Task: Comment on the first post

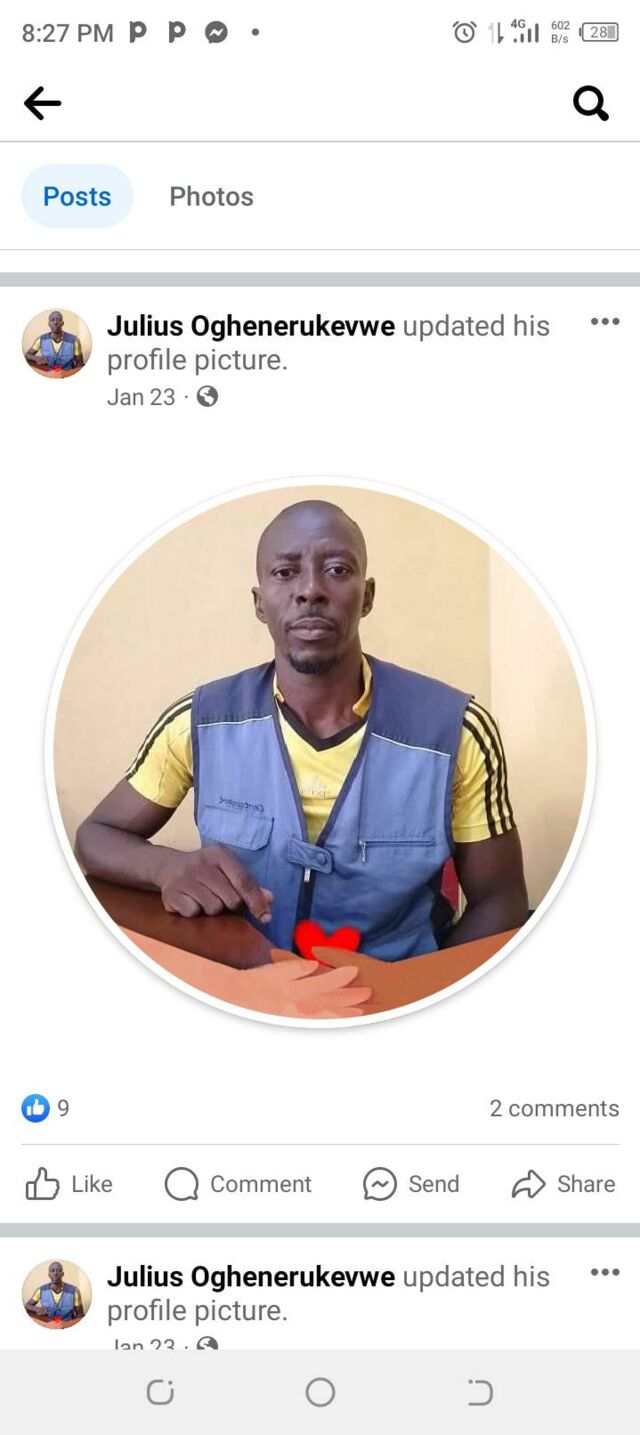Action: click(x=238, y=1184)
